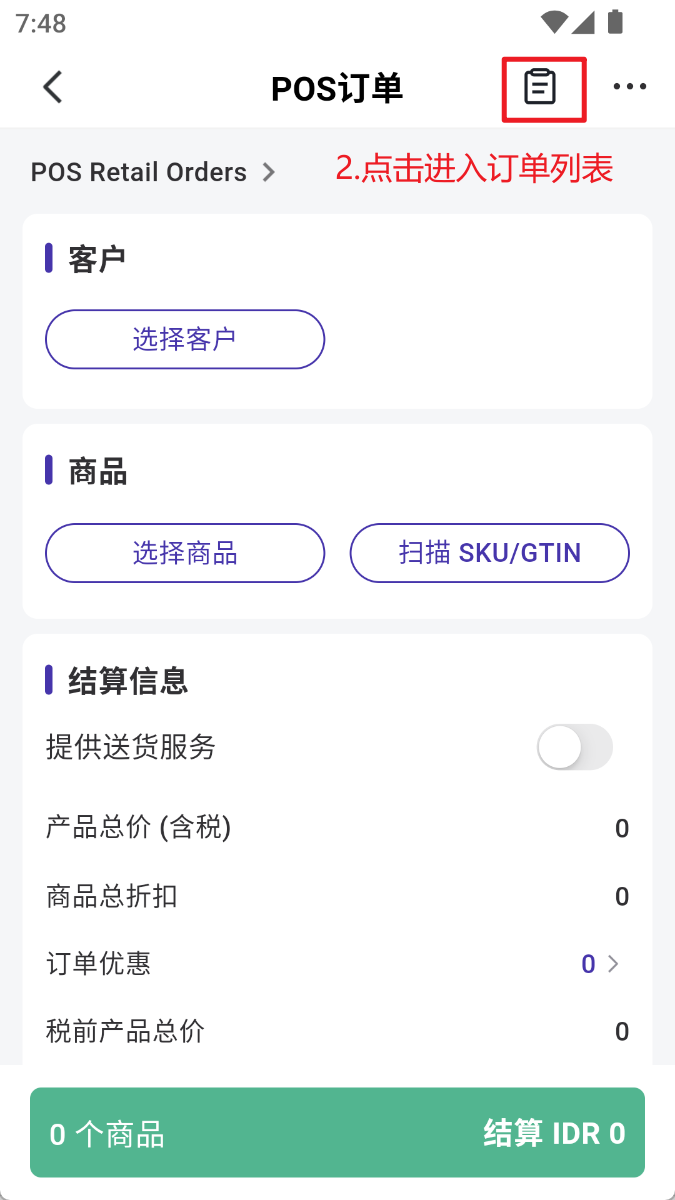Viewport: 675px width, 1200px height.
Task: Open the order list clipboard icon
Action: (541, 88)
